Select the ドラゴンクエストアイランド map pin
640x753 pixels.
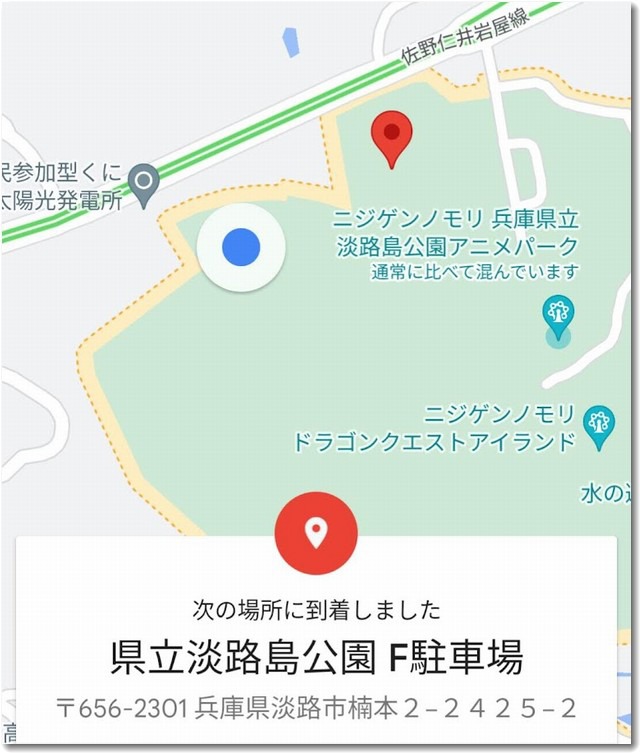point(599,422)
